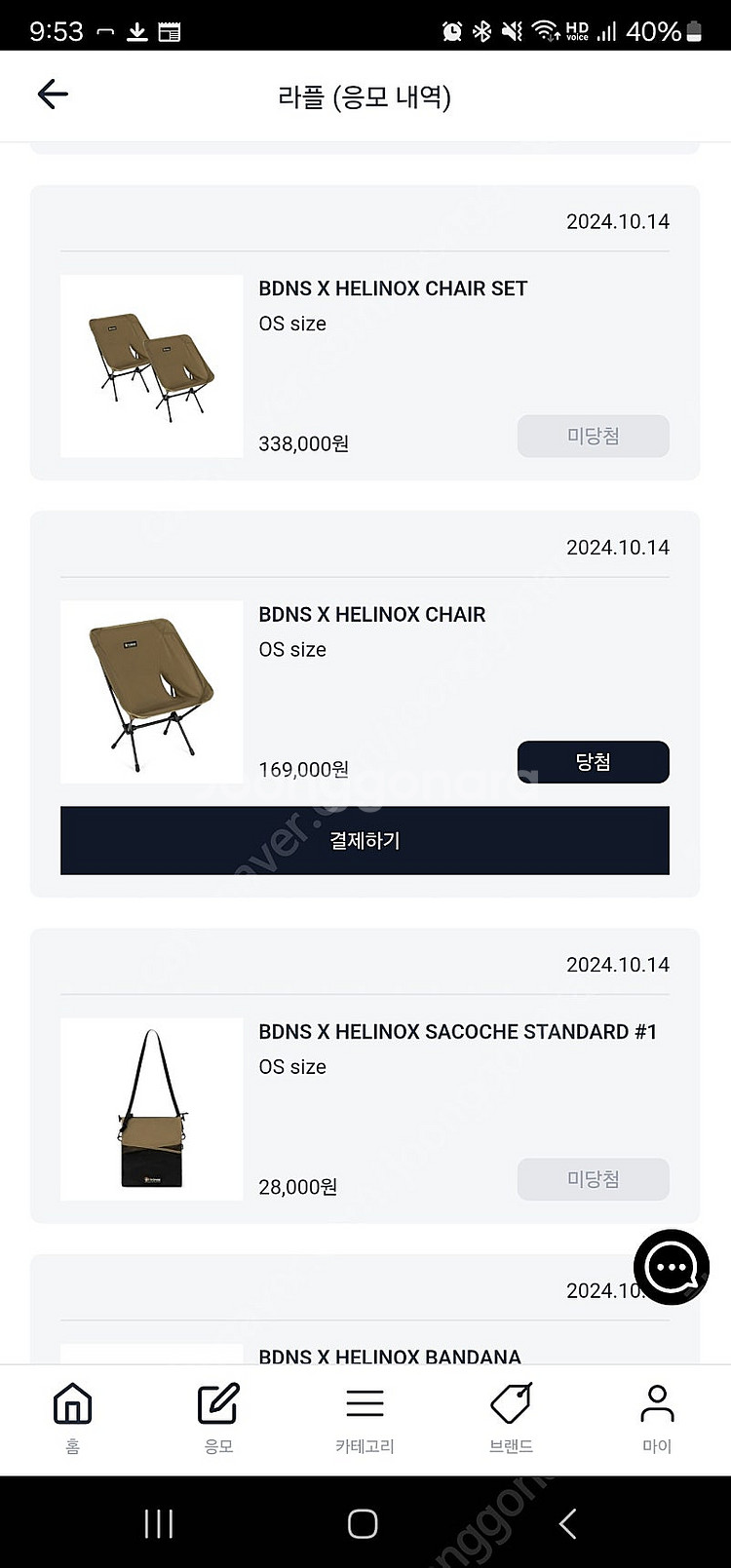Image resolution: width=731 pixels, height=1568 pixels.
Task: Go to the 브랜드 tab
Action: click(511, 1418)
